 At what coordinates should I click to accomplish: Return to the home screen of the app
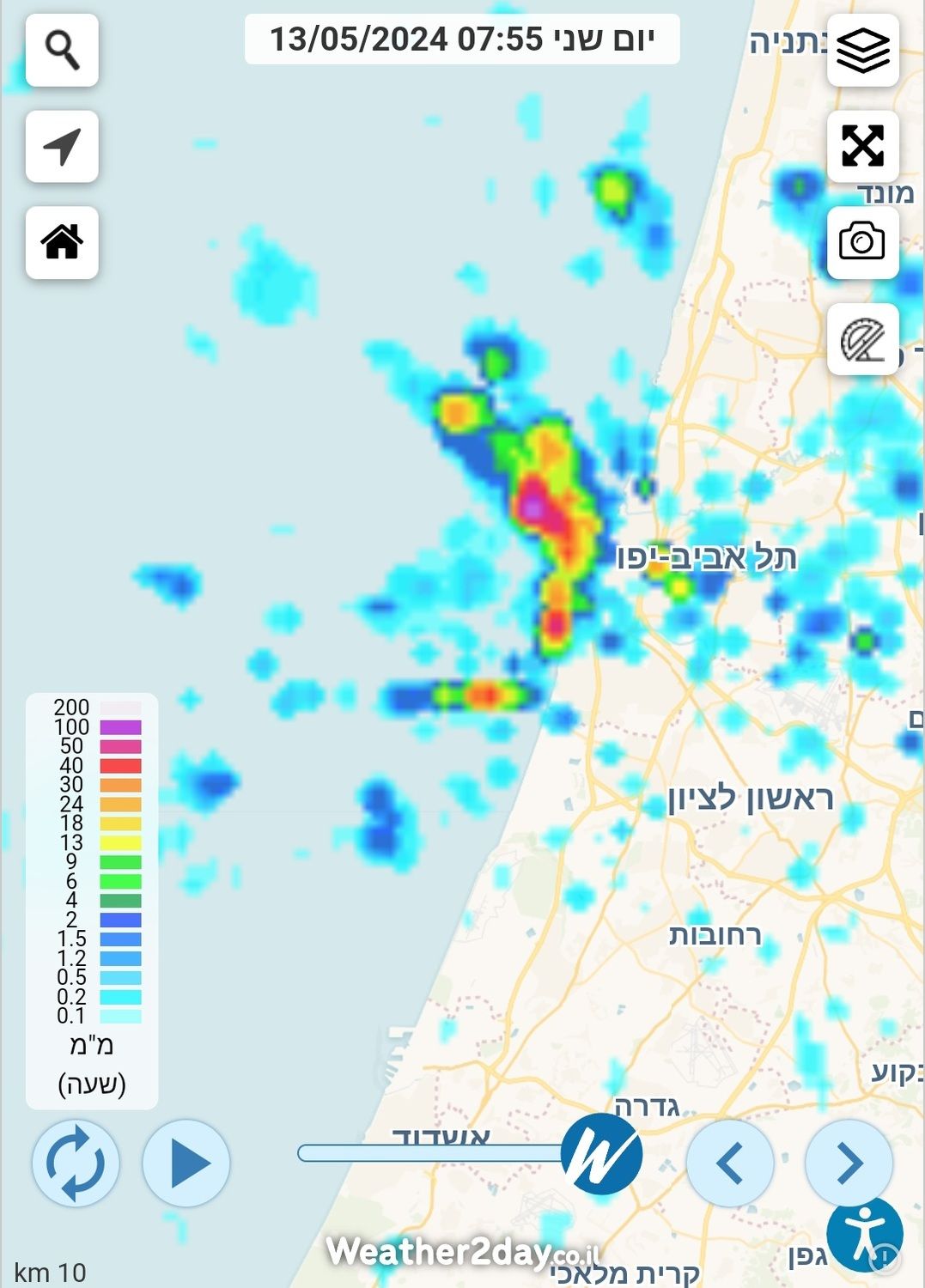coord(62,242)
